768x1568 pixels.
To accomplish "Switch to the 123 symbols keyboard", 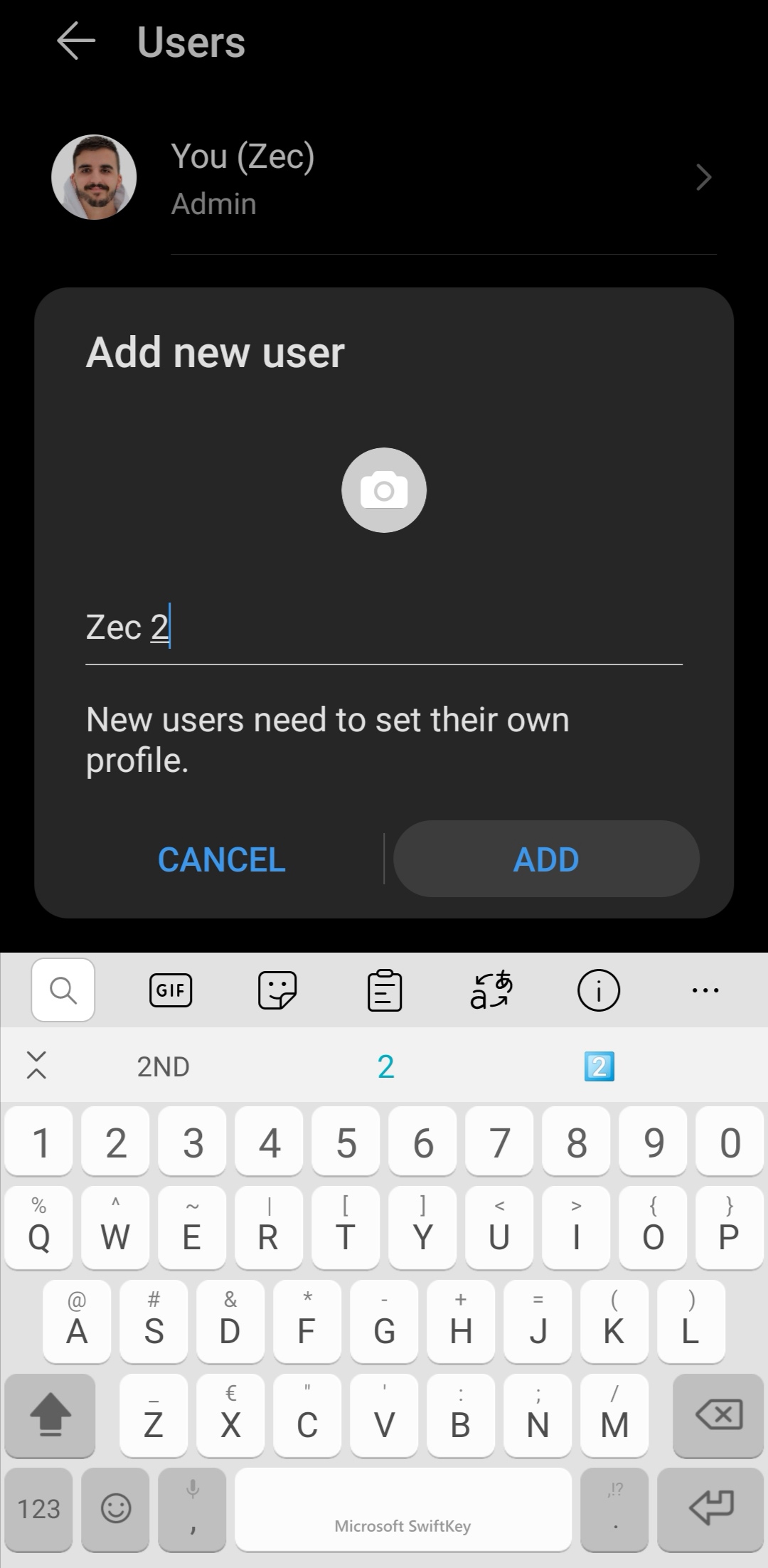I will (x=38, y=1508).
